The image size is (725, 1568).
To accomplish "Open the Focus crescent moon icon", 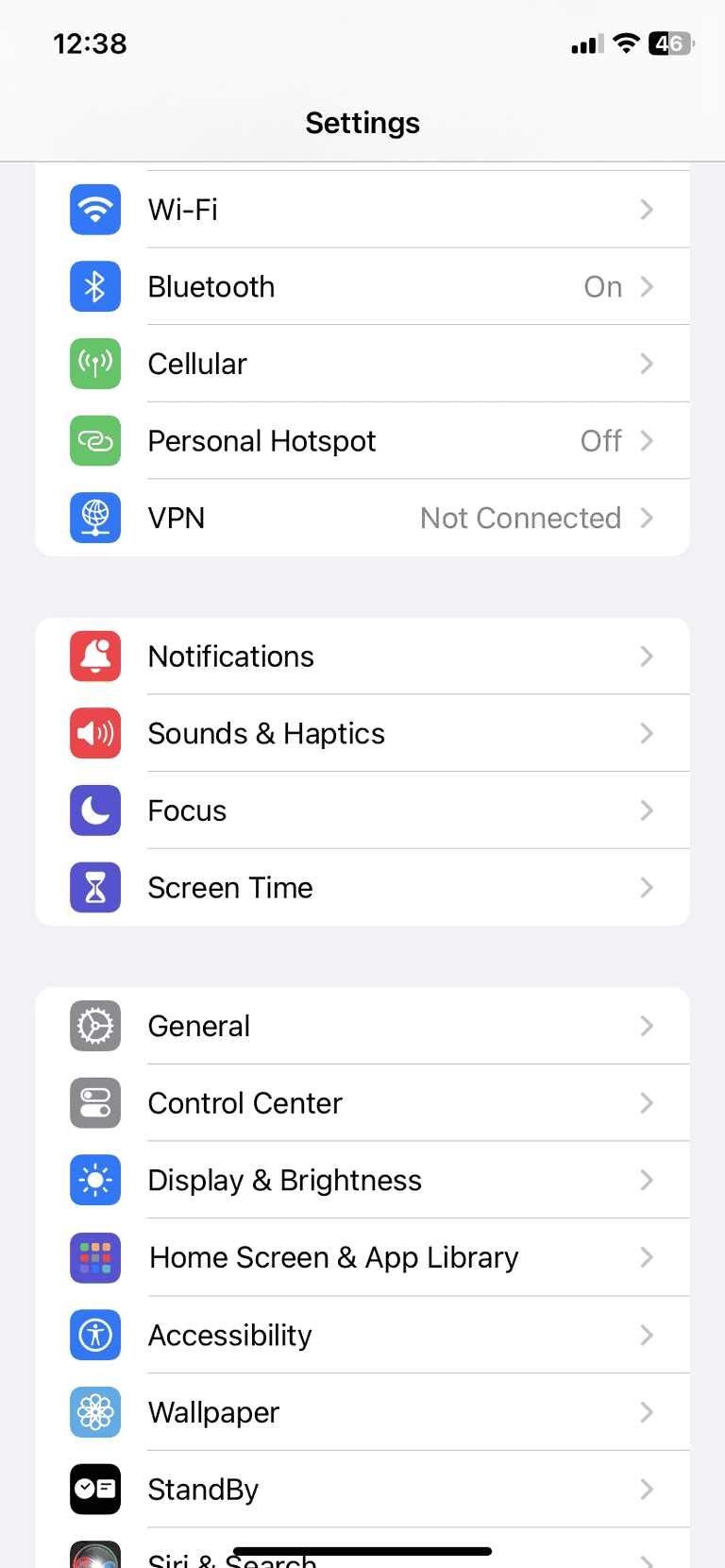I will (94, 810).
